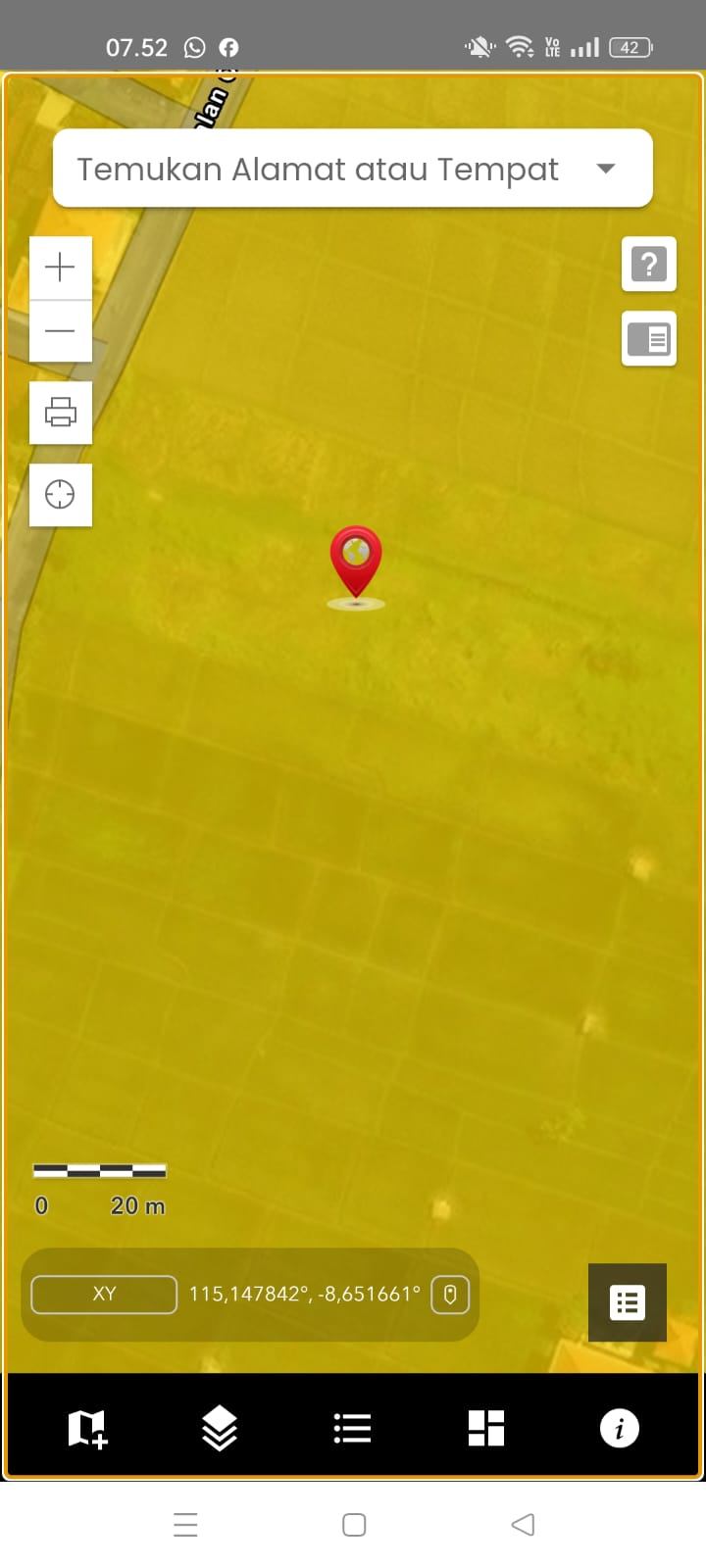Open the info panel
Image resolution: width=706 pixels, height=1568 pixels.
point(619,1429)
